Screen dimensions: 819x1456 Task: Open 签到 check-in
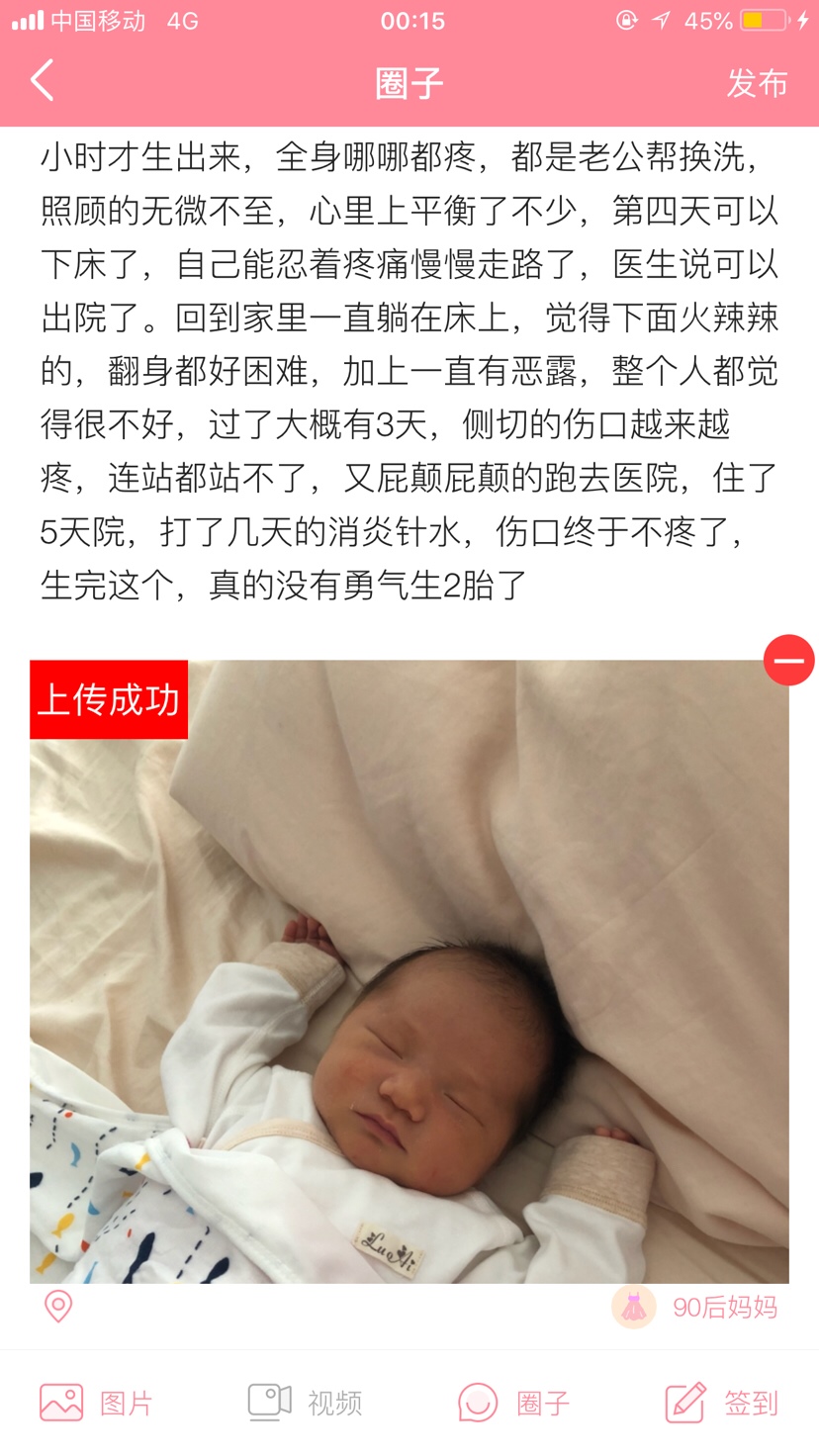coord(722,1403)
